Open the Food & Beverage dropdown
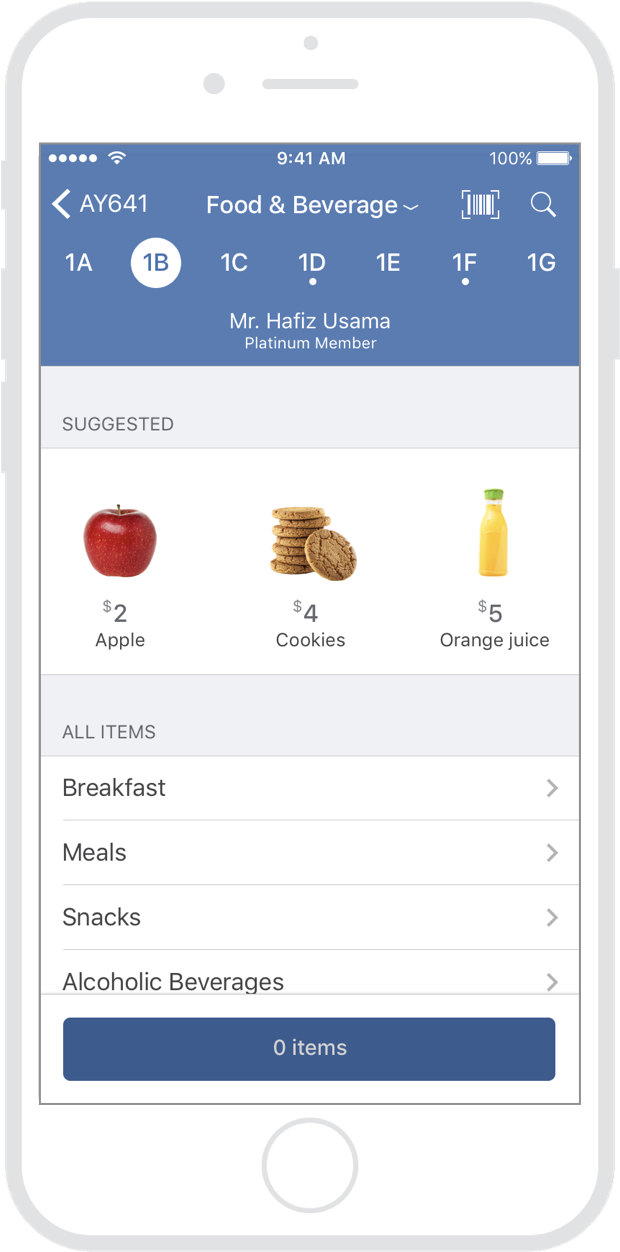620x1252 pixels. 311,205
